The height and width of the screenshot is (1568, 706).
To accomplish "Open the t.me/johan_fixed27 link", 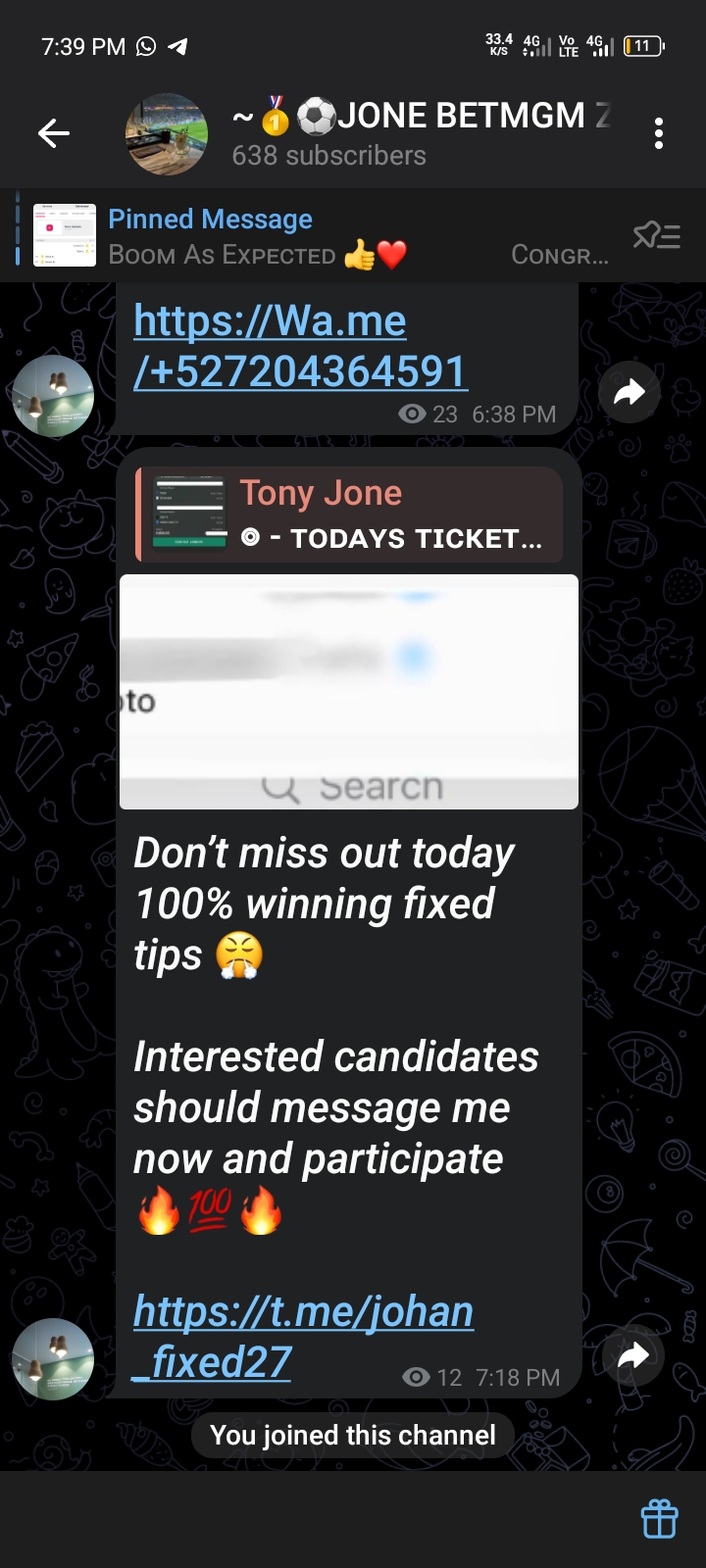I will [x=303, y=1337].
